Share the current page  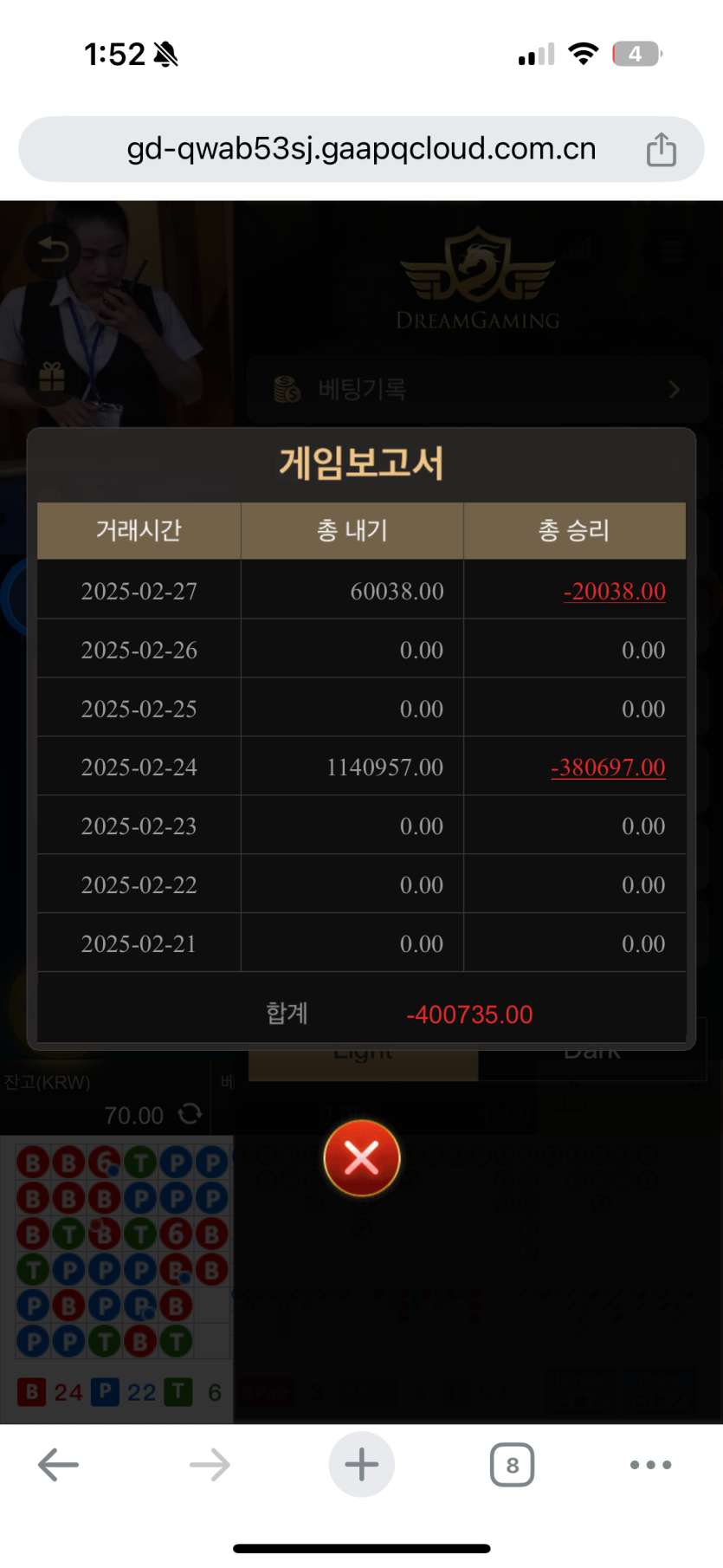(x=661, y=150)
